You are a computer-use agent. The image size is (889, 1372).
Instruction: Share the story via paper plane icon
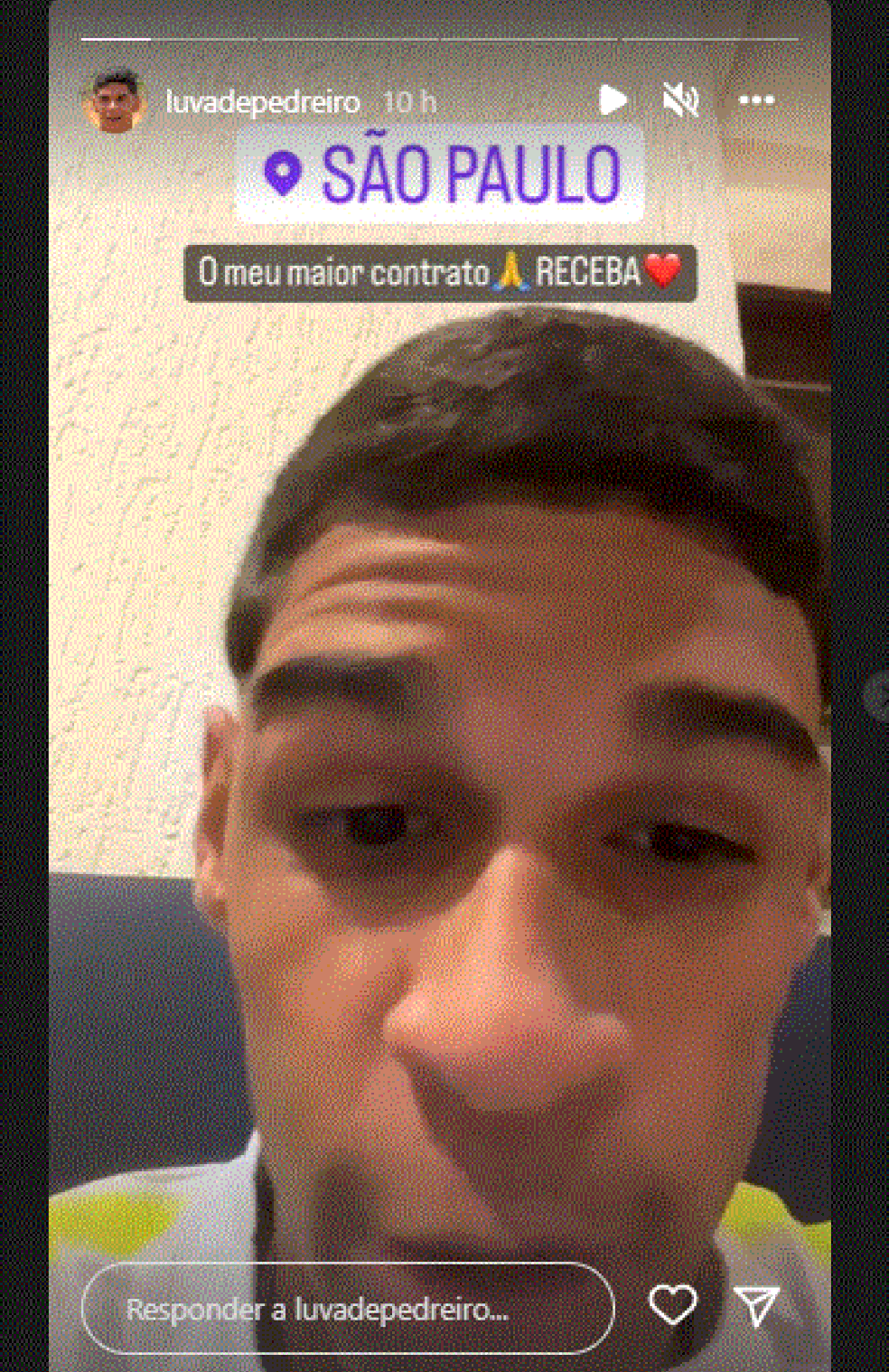pos(756,1305)
